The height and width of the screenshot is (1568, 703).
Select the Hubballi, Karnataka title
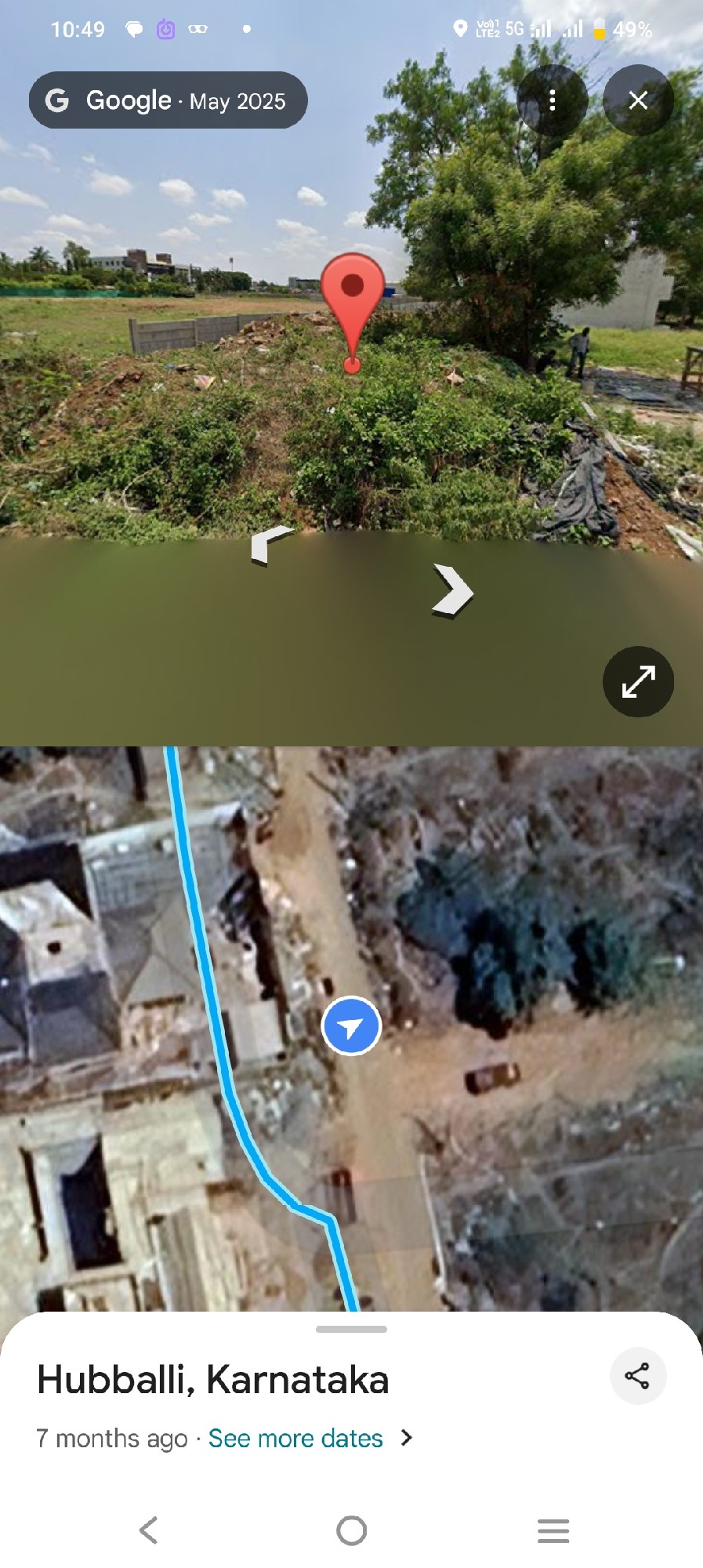tap(213, 1381)
